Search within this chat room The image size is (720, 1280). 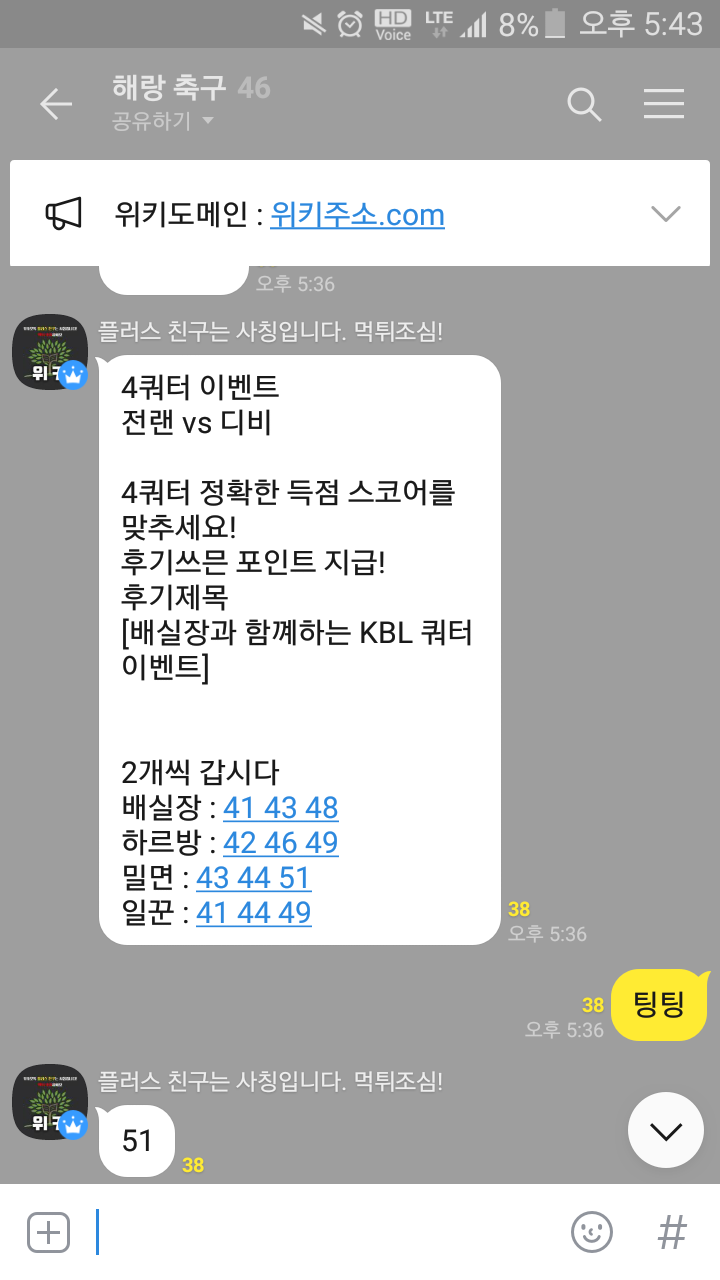584,104
